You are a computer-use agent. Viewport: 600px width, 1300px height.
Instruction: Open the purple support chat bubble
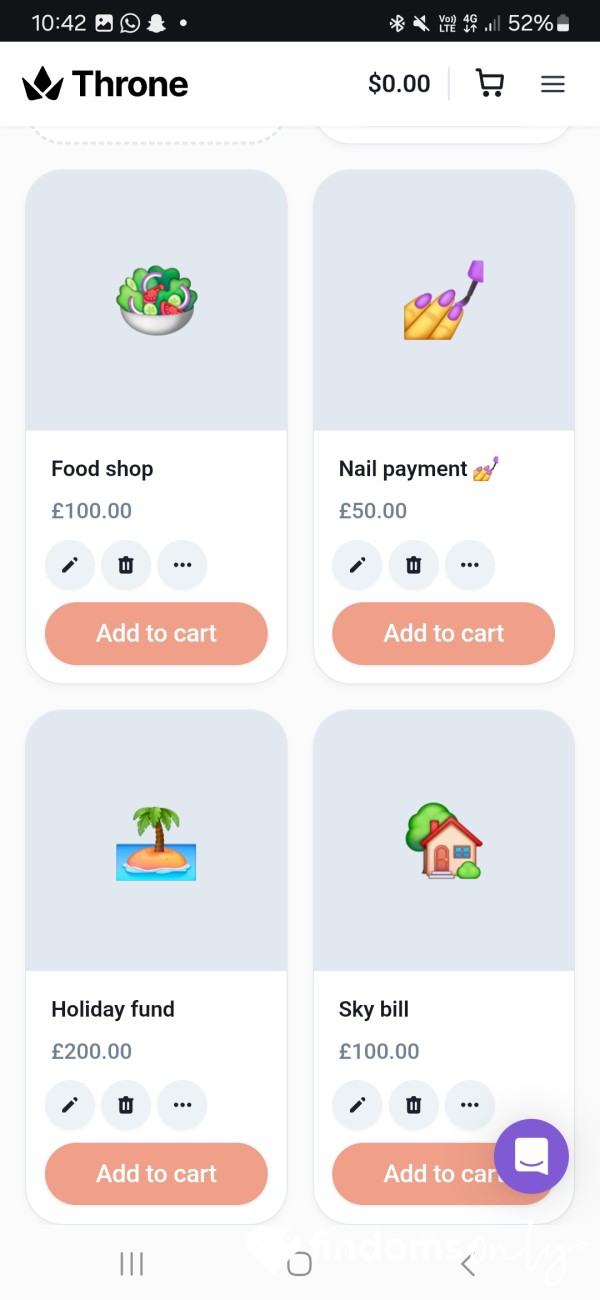point(531,1156)
